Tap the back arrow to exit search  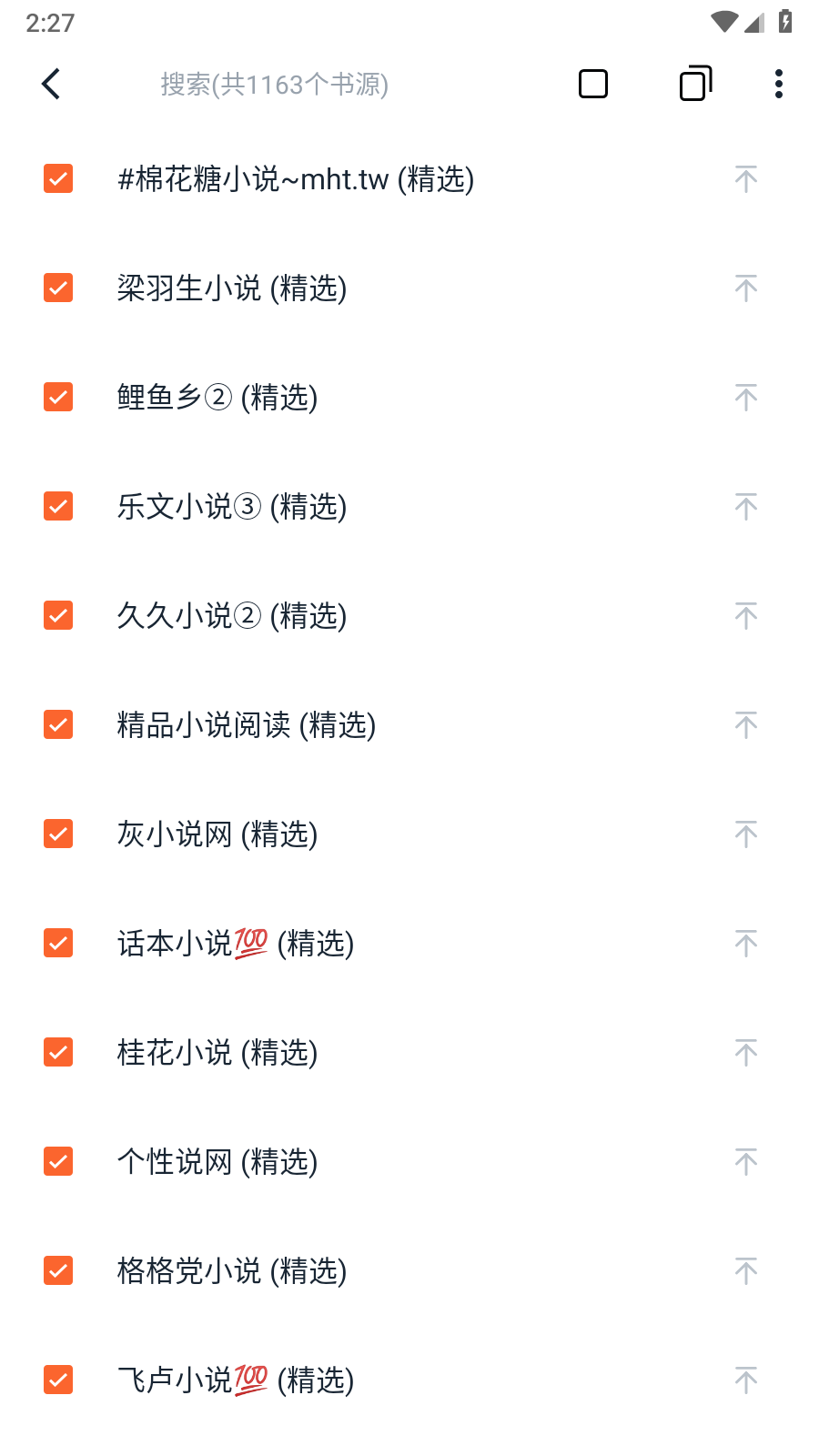coord(52,84)
